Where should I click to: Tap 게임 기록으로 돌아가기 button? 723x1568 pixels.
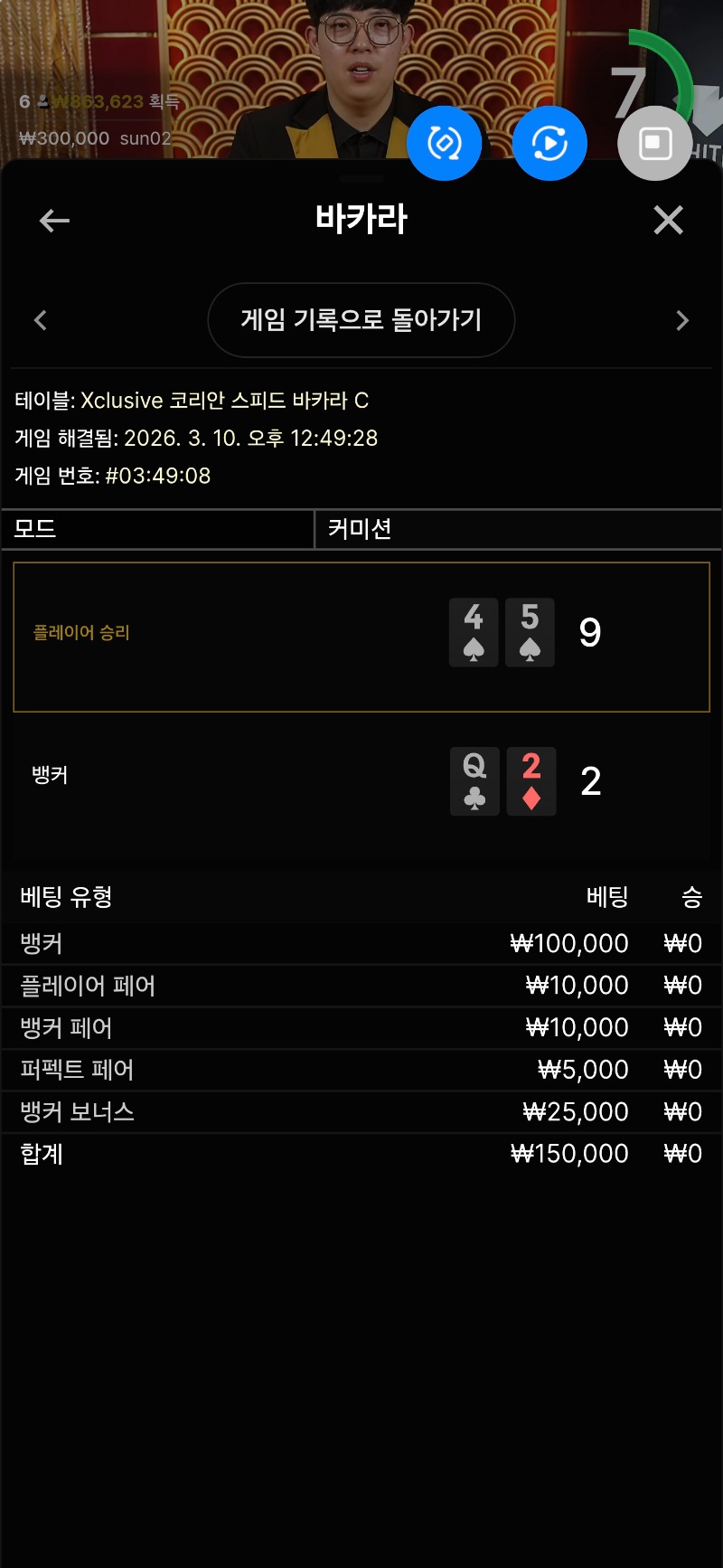pyautogui.click(x=361, y=320)
